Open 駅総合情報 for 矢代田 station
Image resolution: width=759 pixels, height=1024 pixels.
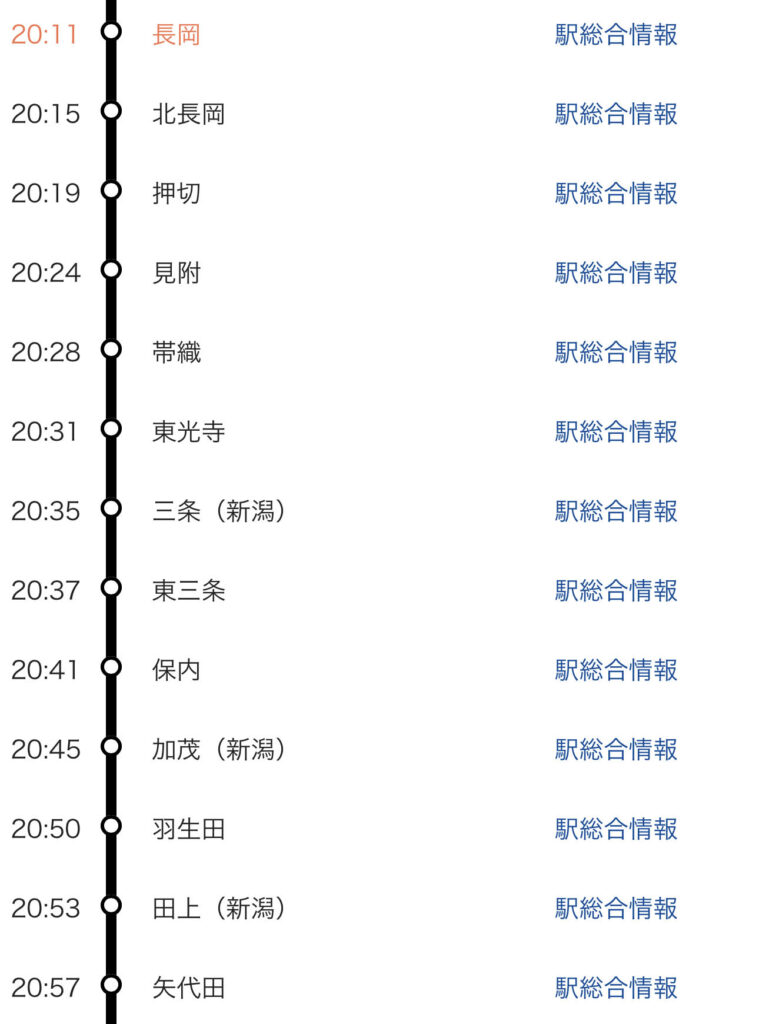[x=616, y=988]
